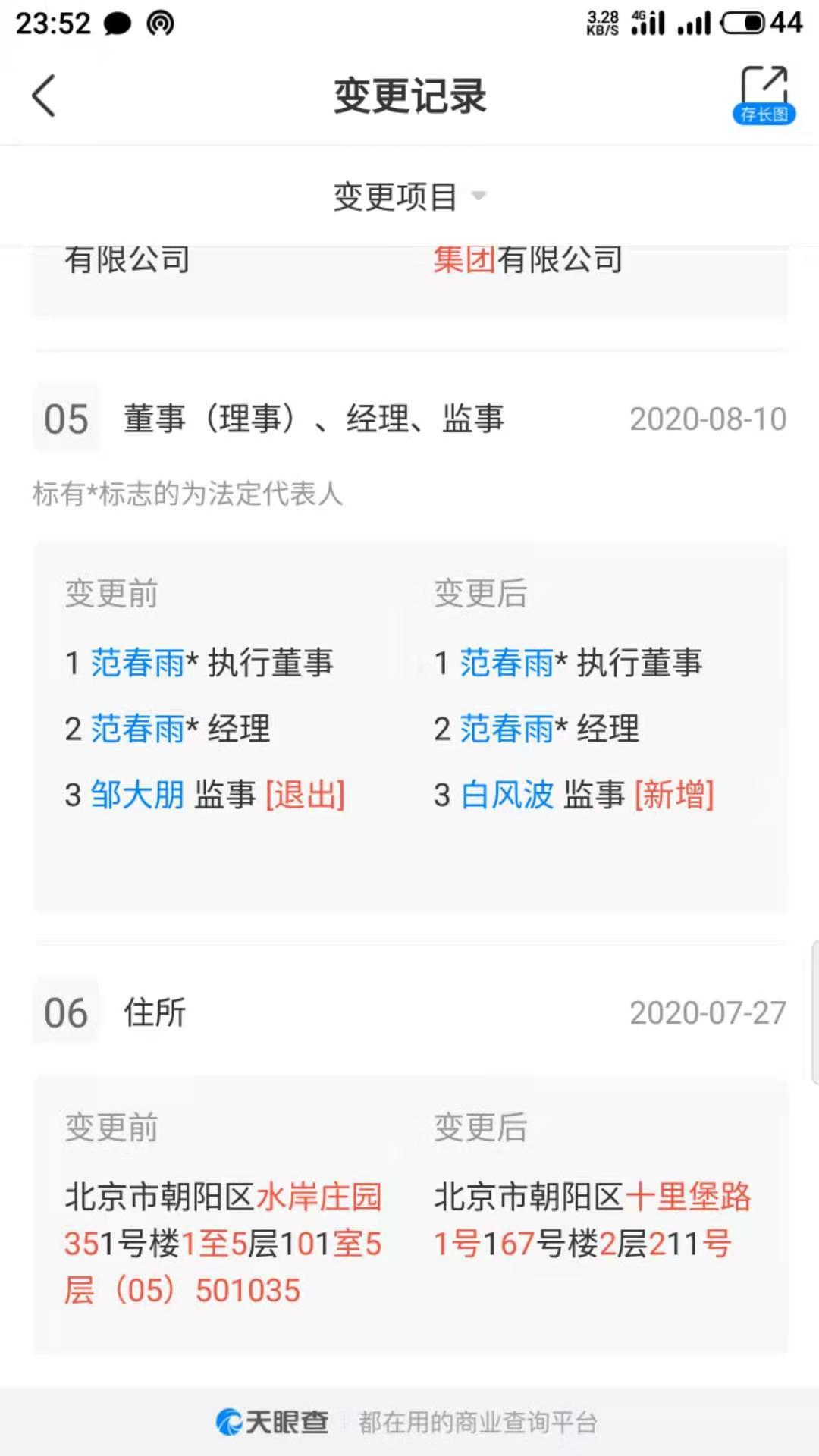View the profile of 白风波
Image resolution: width=819 pixels, height=1456 pixels.
tap(507, 795)
